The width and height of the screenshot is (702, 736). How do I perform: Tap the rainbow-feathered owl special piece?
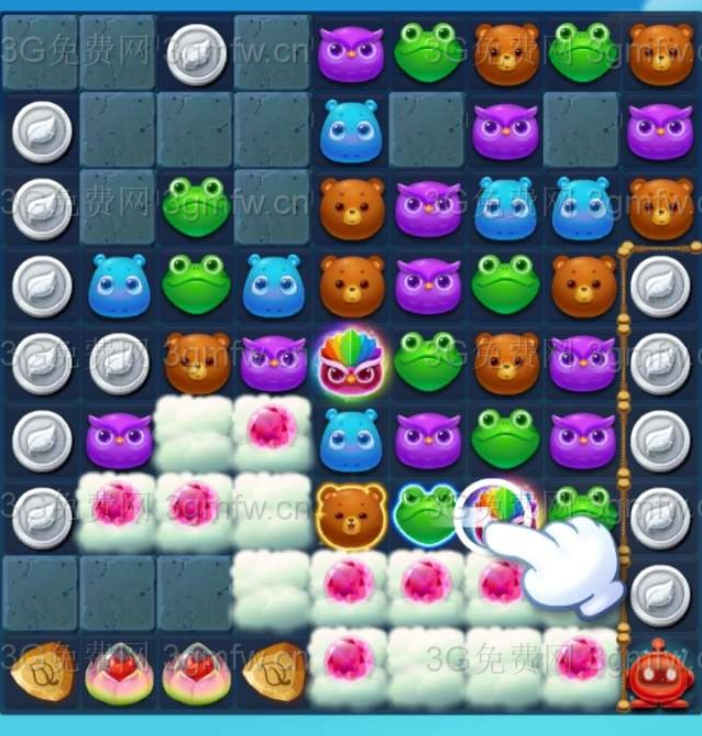click(352, 363)
